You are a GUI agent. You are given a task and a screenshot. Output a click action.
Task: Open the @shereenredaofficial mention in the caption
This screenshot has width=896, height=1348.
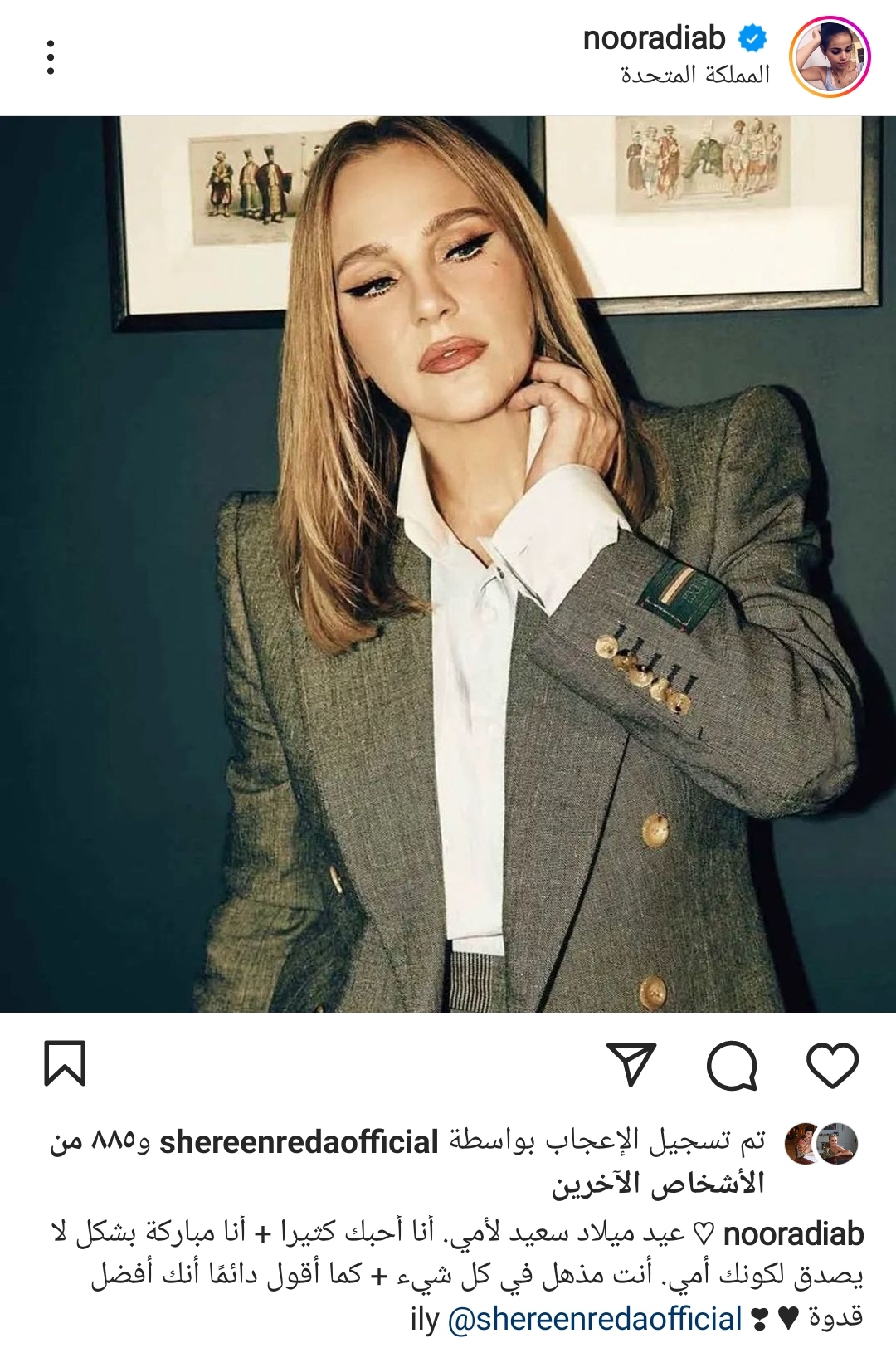[595, 1319]
